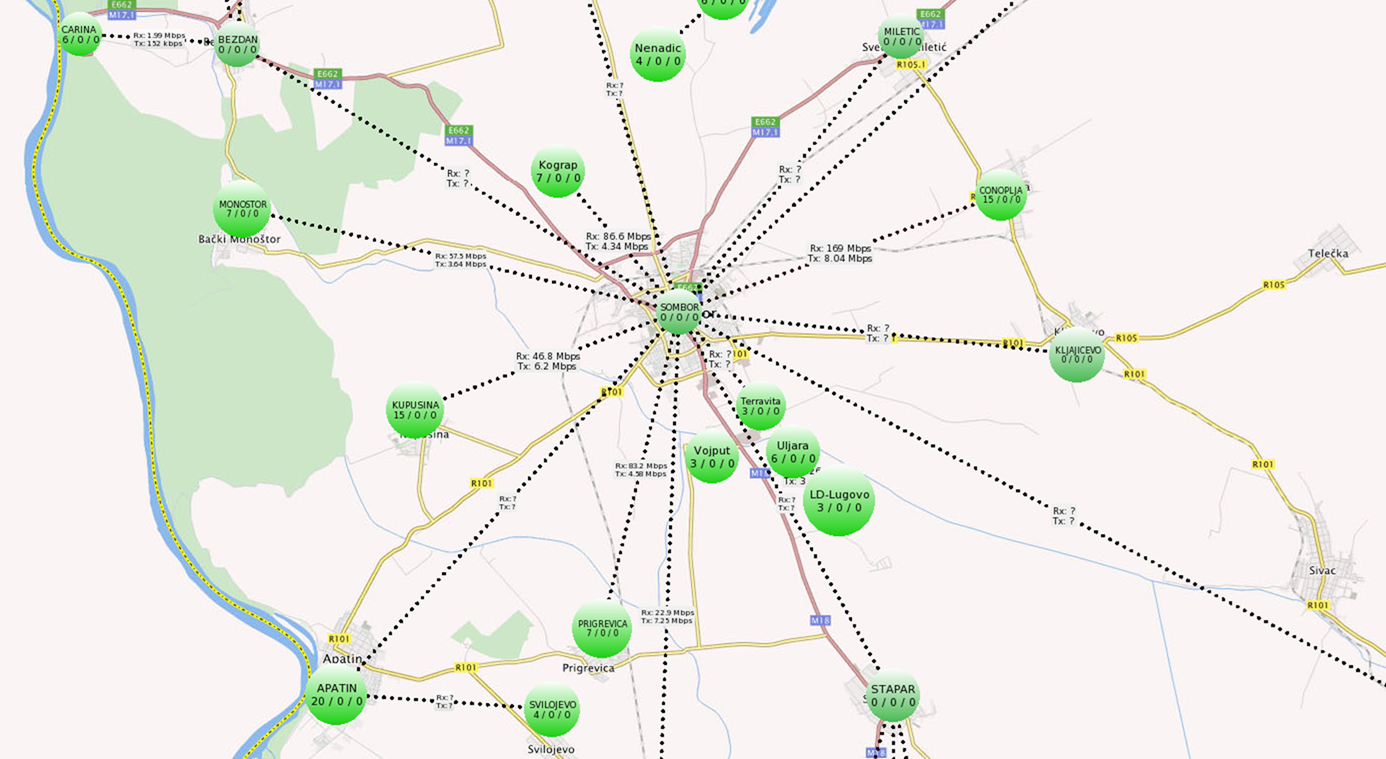
Task: Select the Kograp node
Action: point(558,171)
